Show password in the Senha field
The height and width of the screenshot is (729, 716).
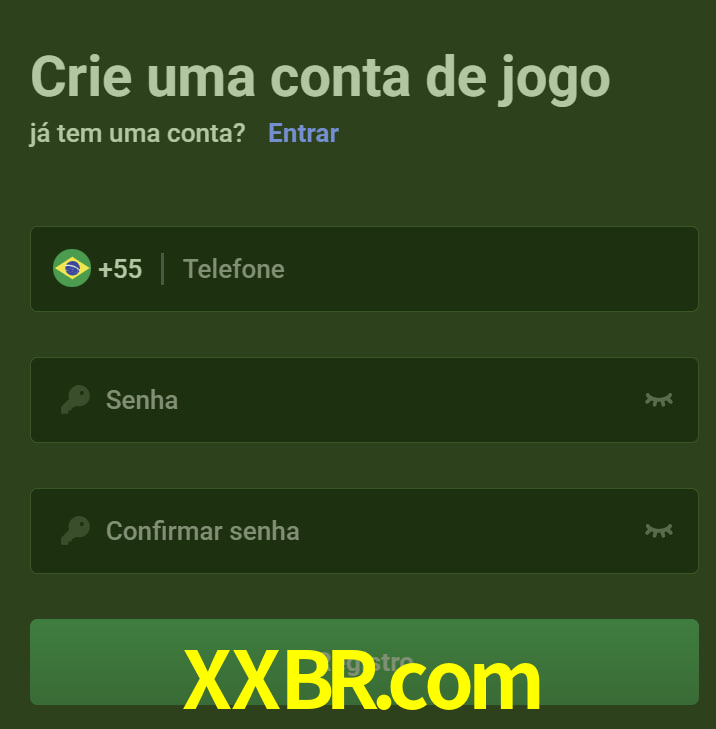click(658, 400)
